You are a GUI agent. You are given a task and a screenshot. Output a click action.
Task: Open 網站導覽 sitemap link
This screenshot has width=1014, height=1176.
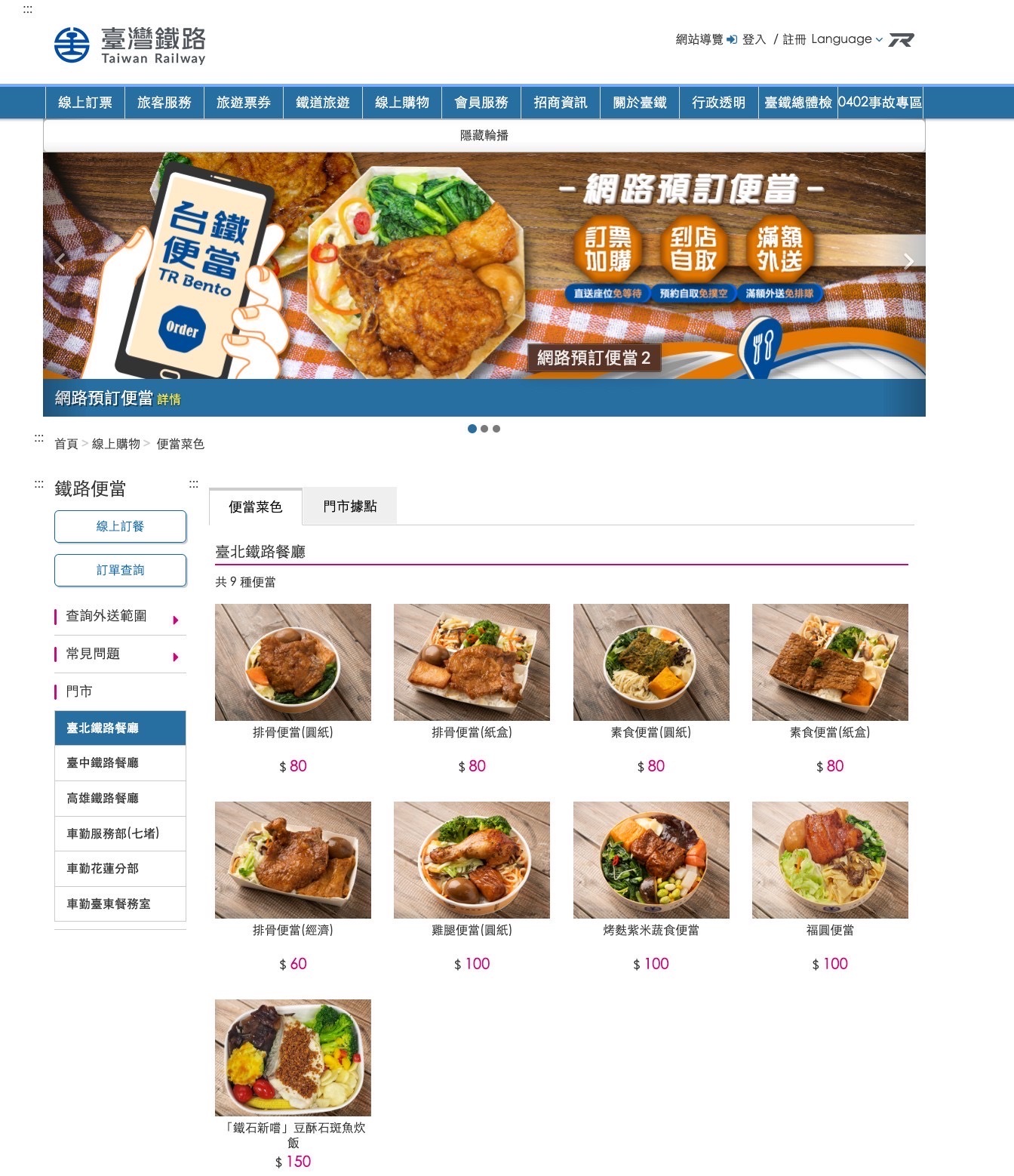pyautogui.click(x=699, y=39)
